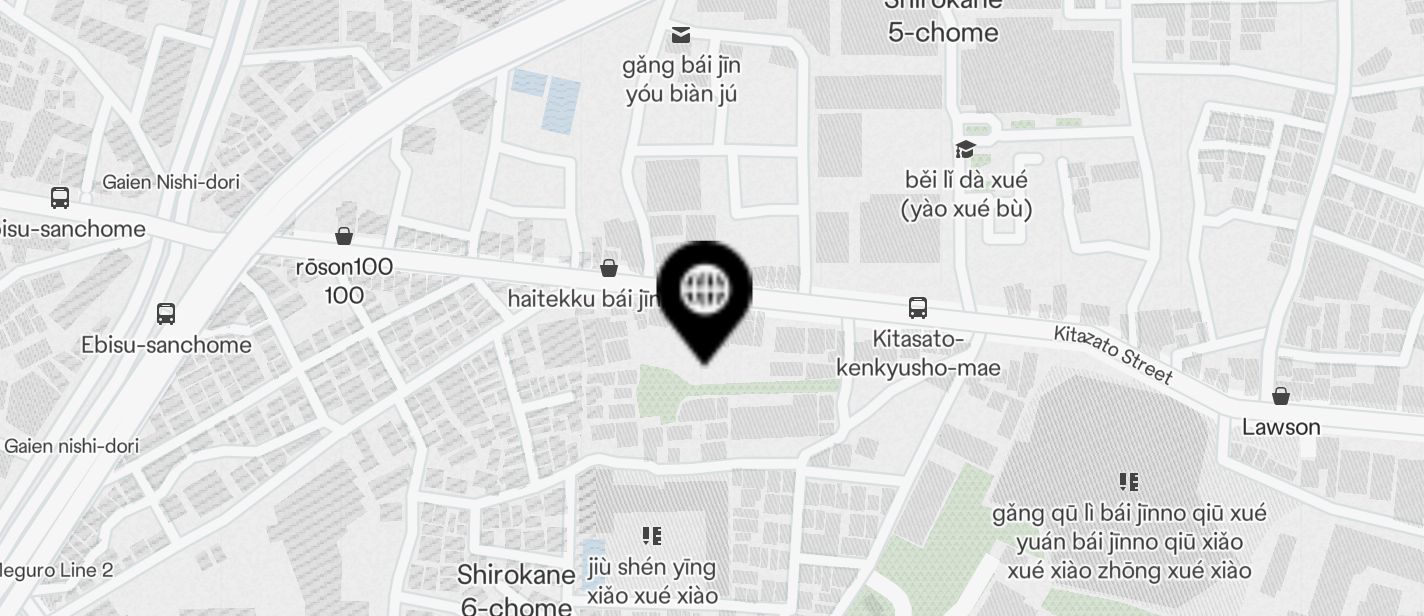Select the běi lǐ dà xué university marker
This screenshot has width=1424, height=616.
coord(965,150)
